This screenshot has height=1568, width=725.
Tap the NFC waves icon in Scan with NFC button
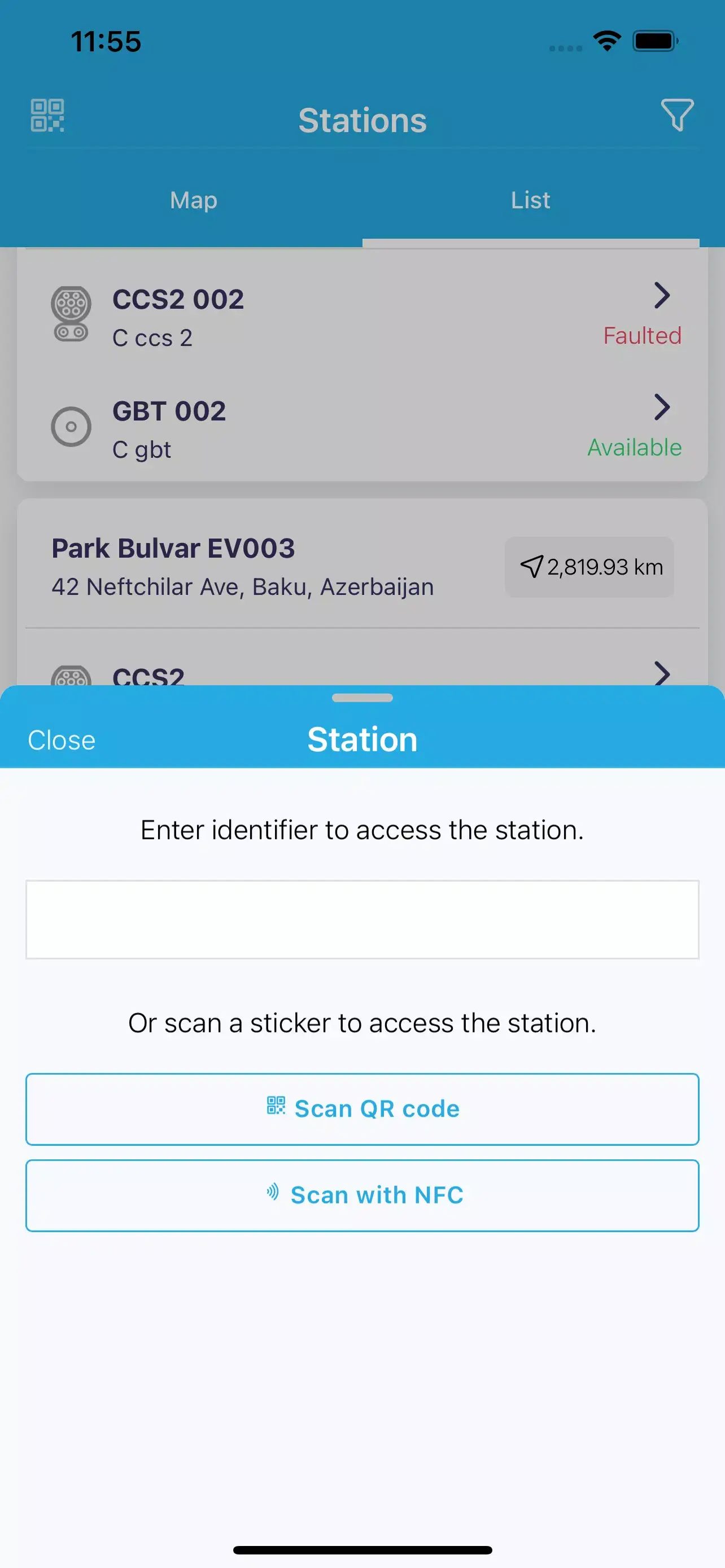coord(273,1194)
